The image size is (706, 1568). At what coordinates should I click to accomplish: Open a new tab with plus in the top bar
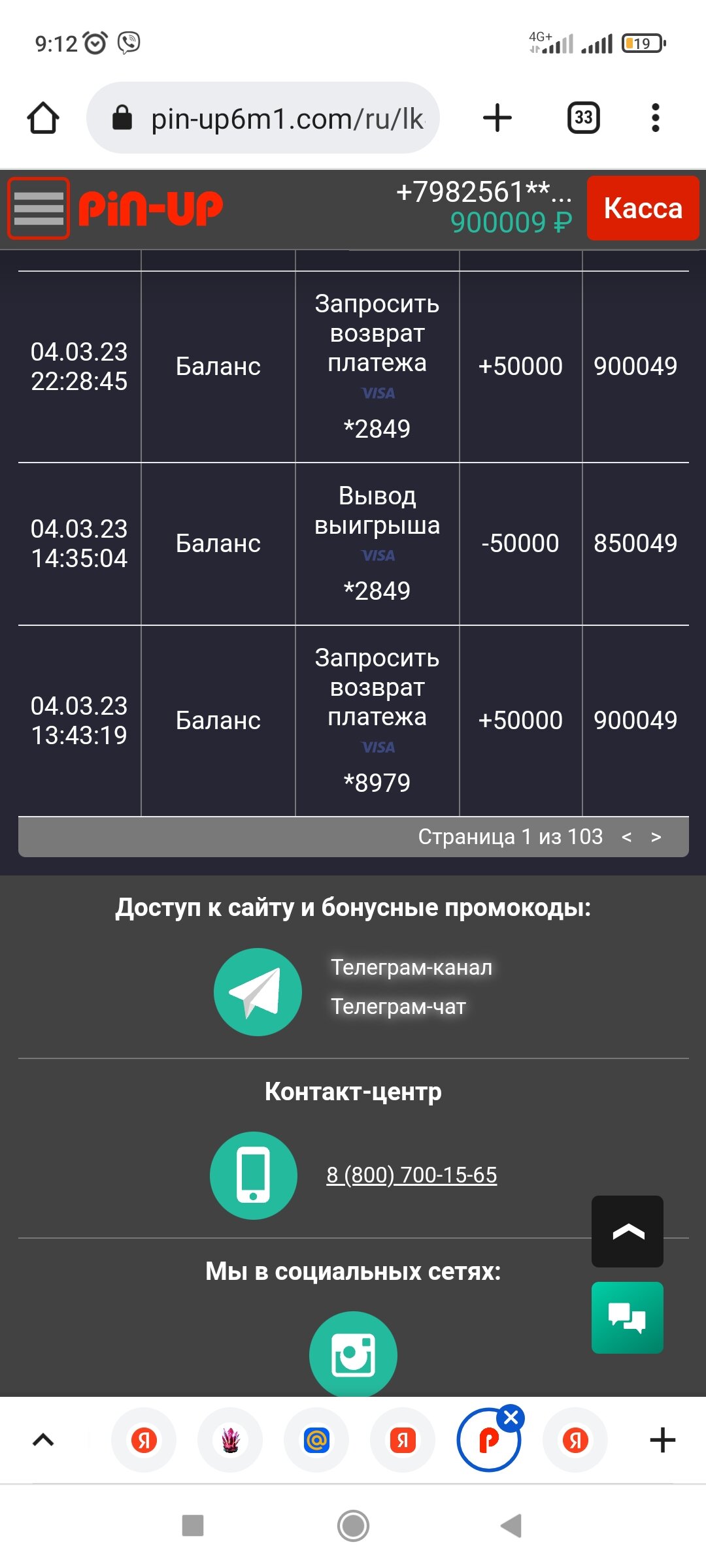497,118
